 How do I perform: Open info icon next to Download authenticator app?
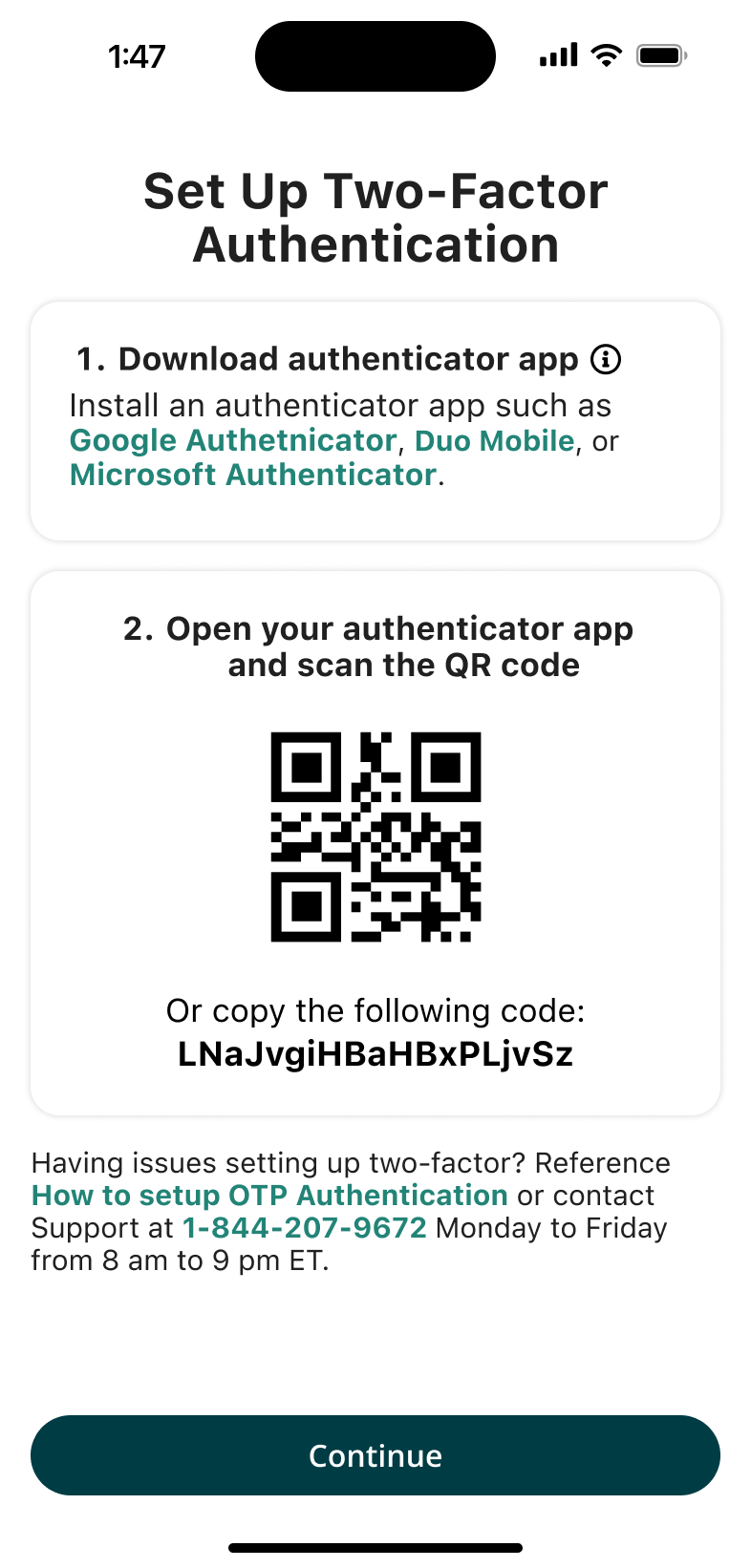click(x=606, y=360)
